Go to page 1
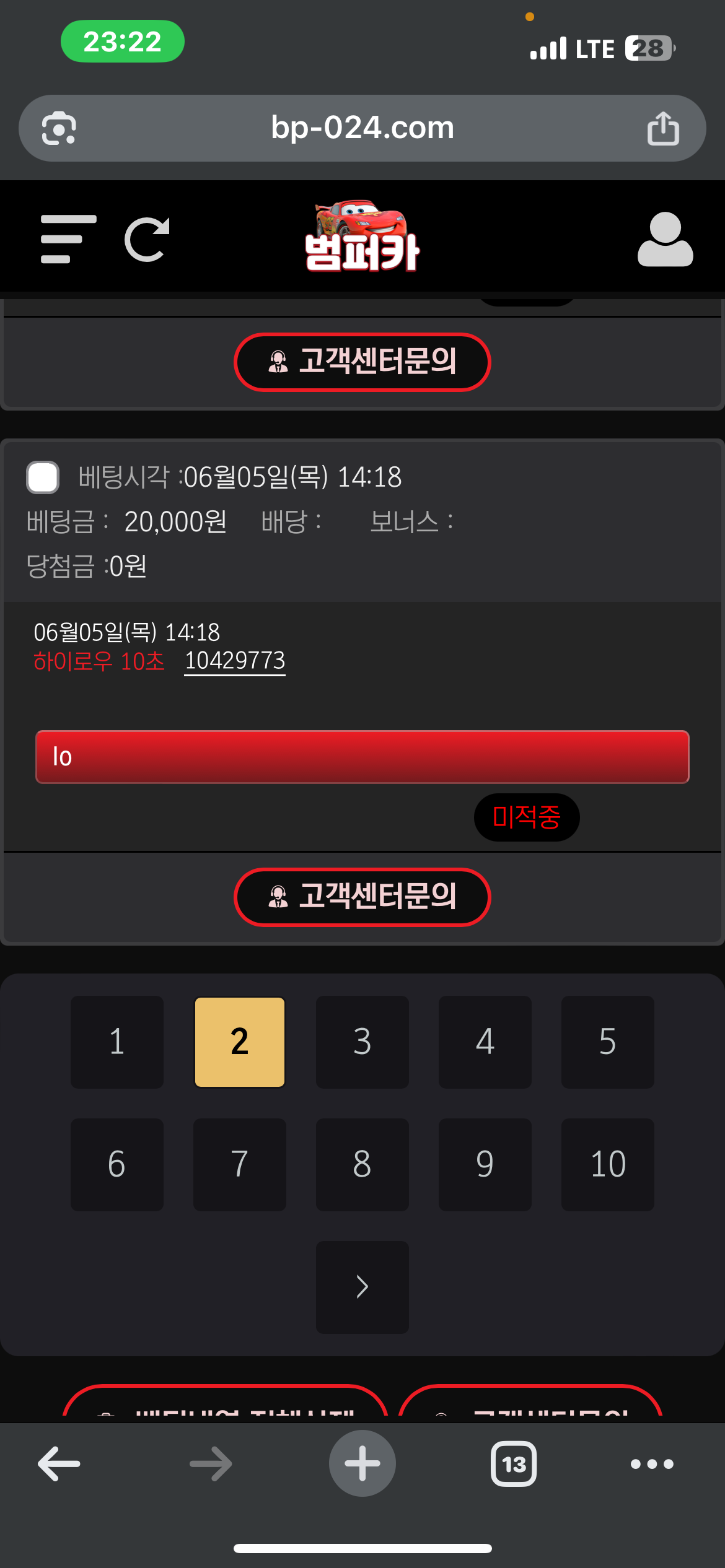The image size is (725, 1568). pos(117,1042)
